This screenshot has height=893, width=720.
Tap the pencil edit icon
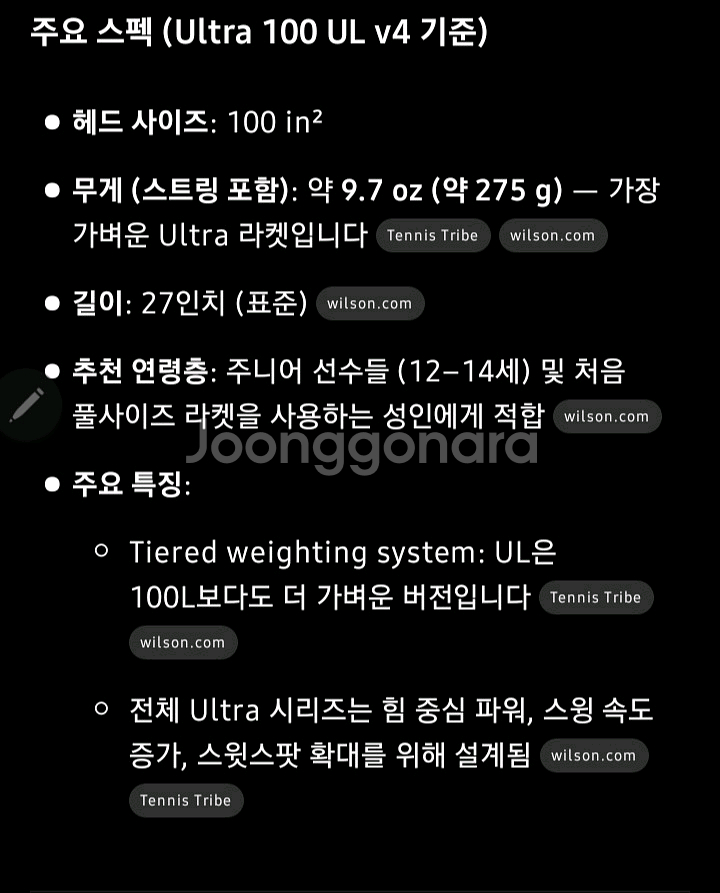coord(26,405)
